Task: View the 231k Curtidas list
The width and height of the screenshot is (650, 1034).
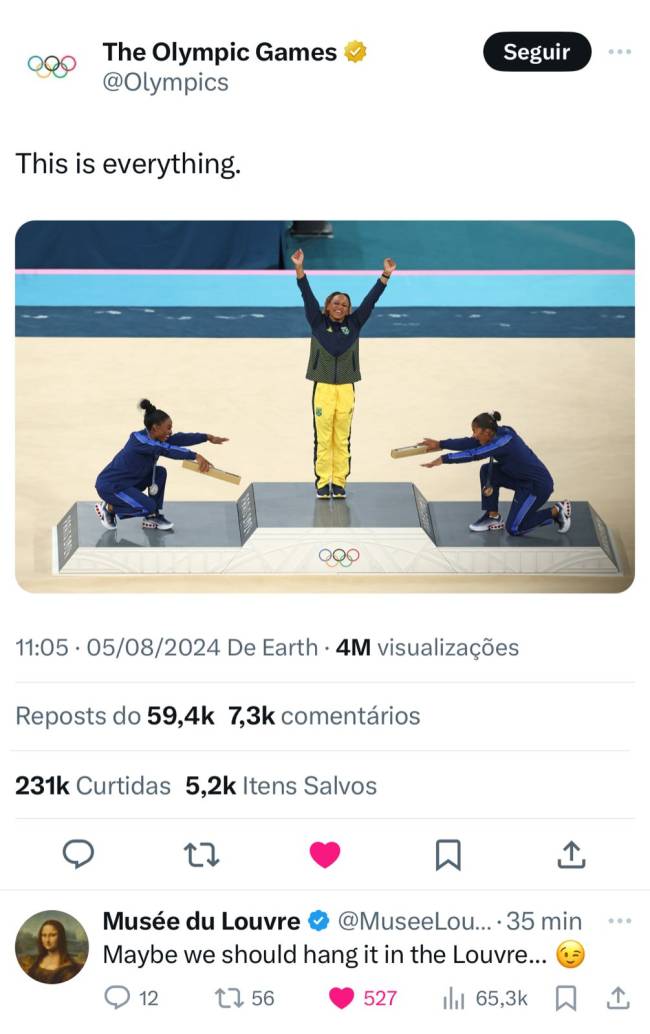Action: [x=92, y=786]
